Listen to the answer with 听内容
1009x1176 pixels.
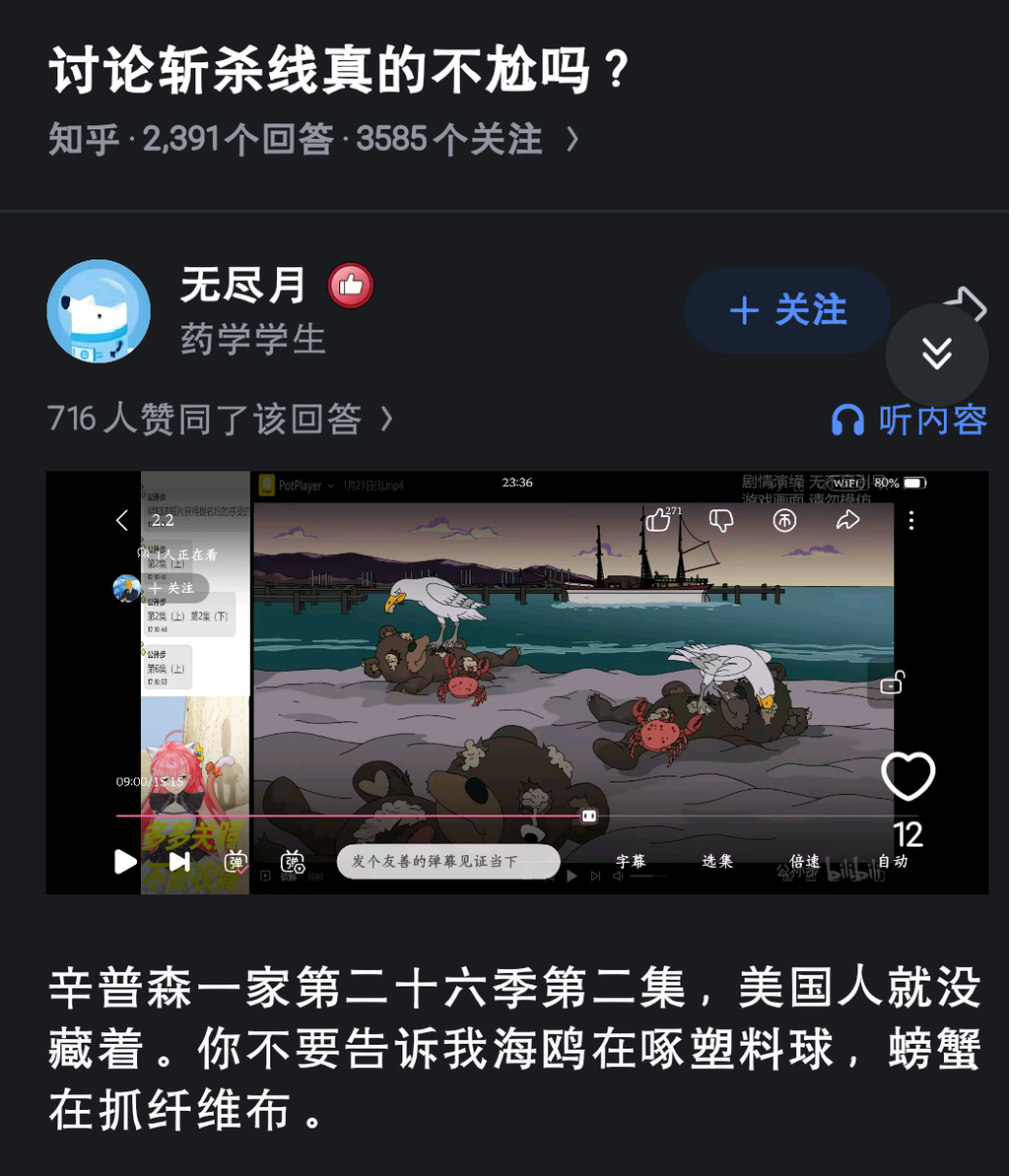908,421
